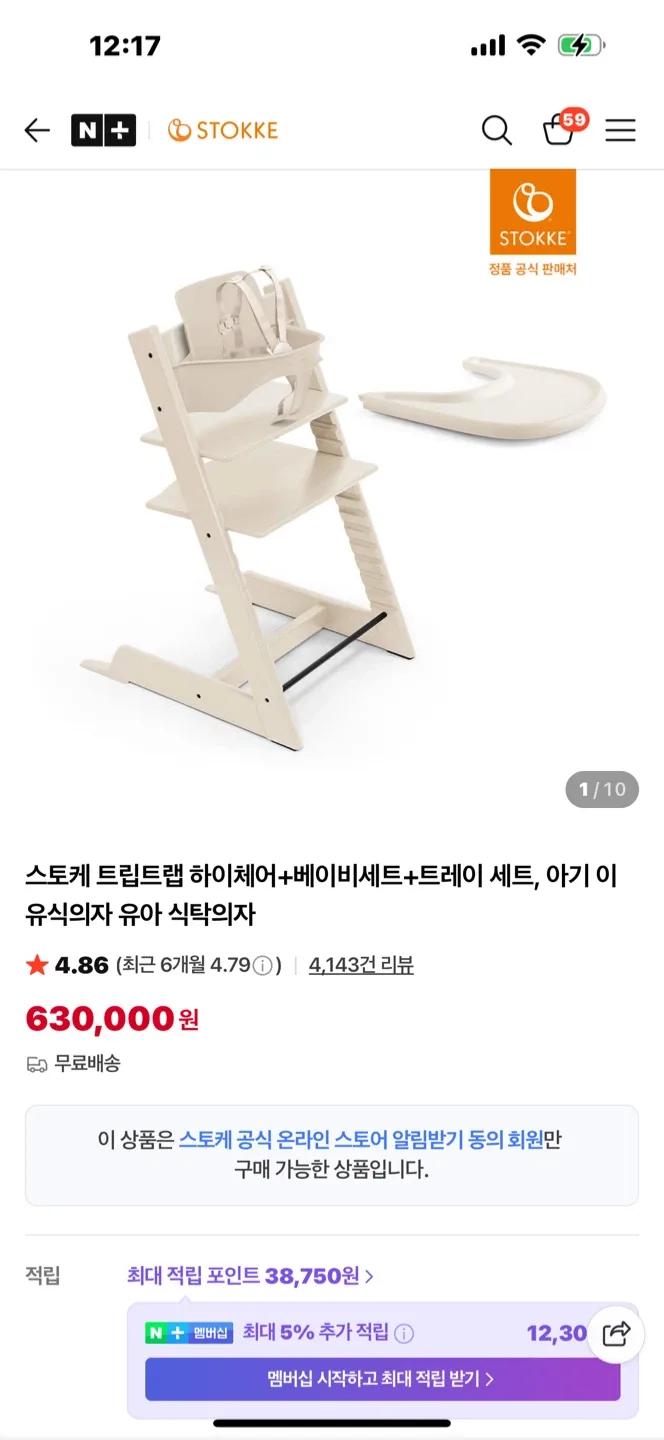Share this product
This screenshot has height=1440, width=664.
[x=616, y=1333]
